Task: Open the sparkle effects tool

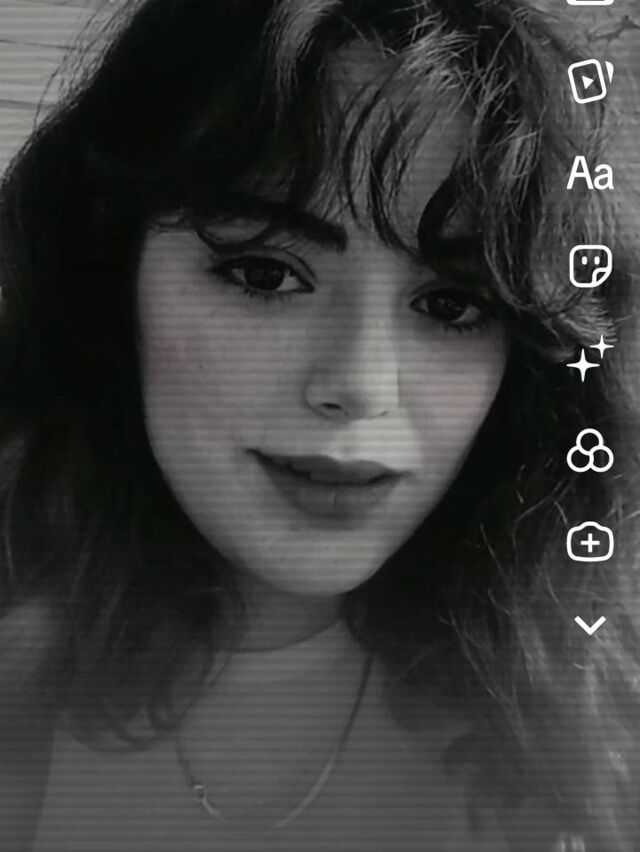Action: pyautogui.click(x=590, y=359)
